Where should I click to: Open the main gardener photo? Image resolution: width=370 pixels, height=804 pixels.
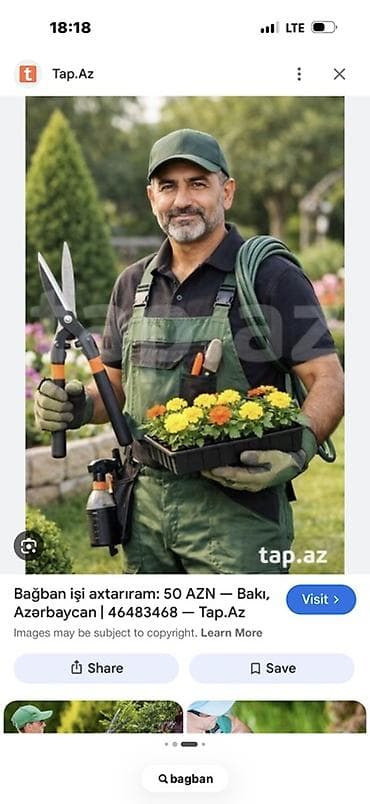[185, 335]
